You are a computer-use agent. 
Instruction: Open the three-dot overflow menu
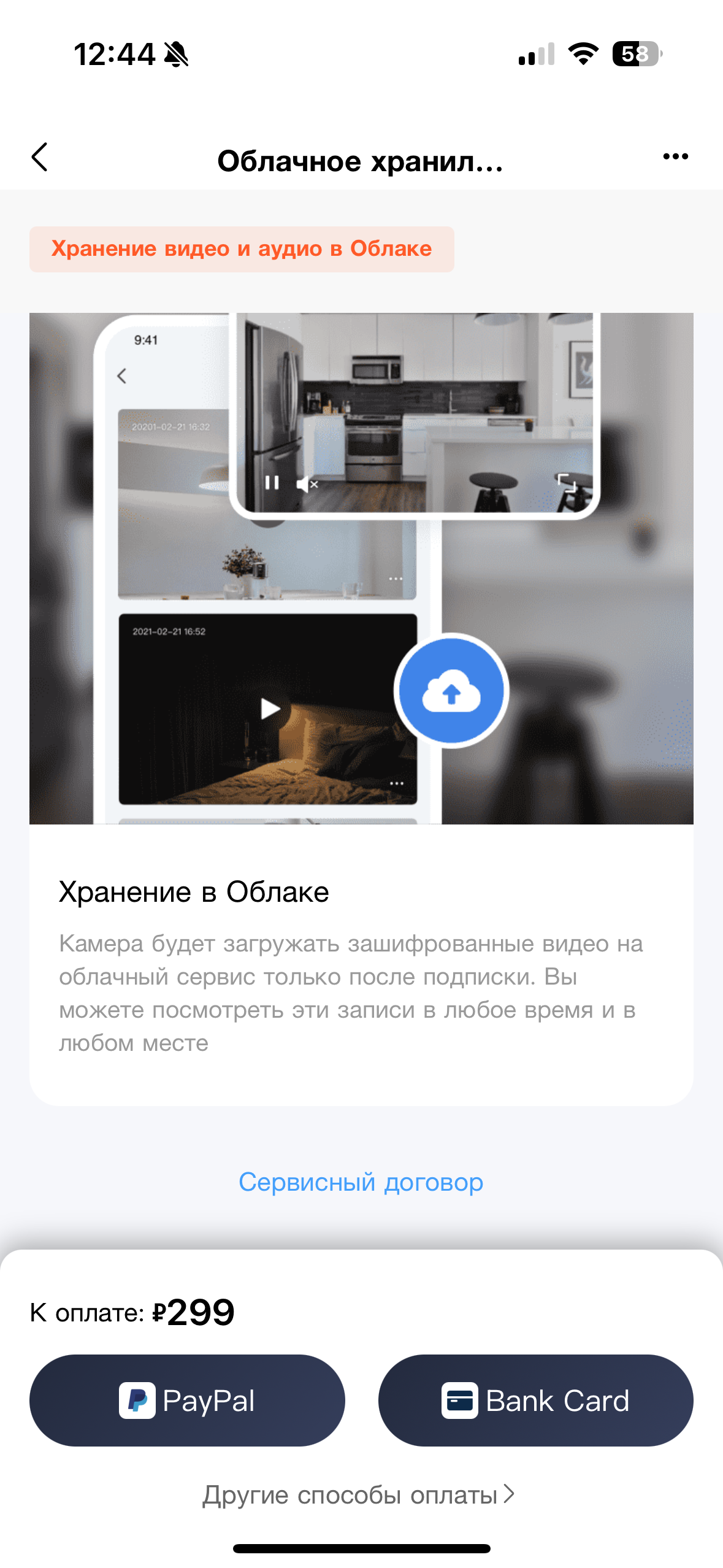(675, 157)
